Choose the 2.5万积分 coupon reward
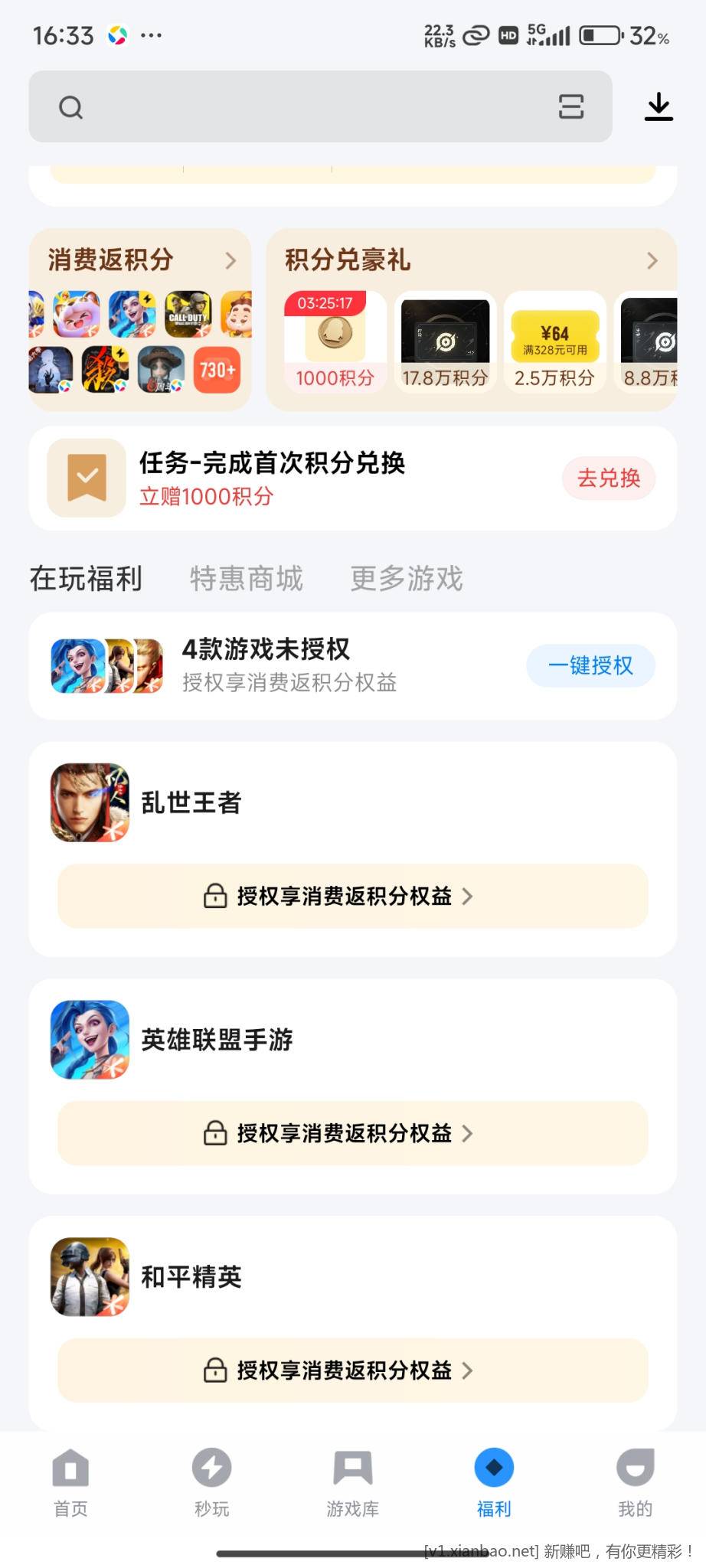Image resolution: width=706 pixels, height=1568 pixels. [x=554, y=341]
